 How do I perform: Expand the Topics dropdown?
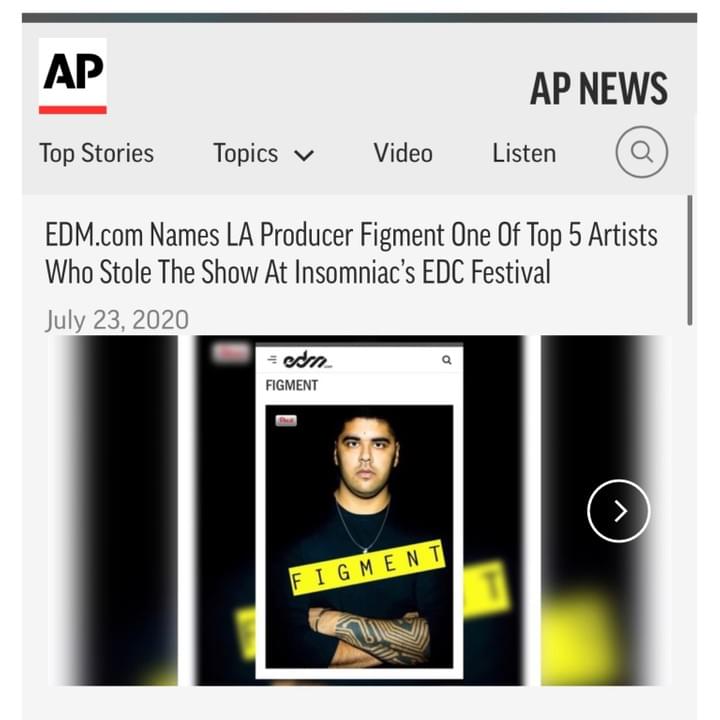click(263, 153)
